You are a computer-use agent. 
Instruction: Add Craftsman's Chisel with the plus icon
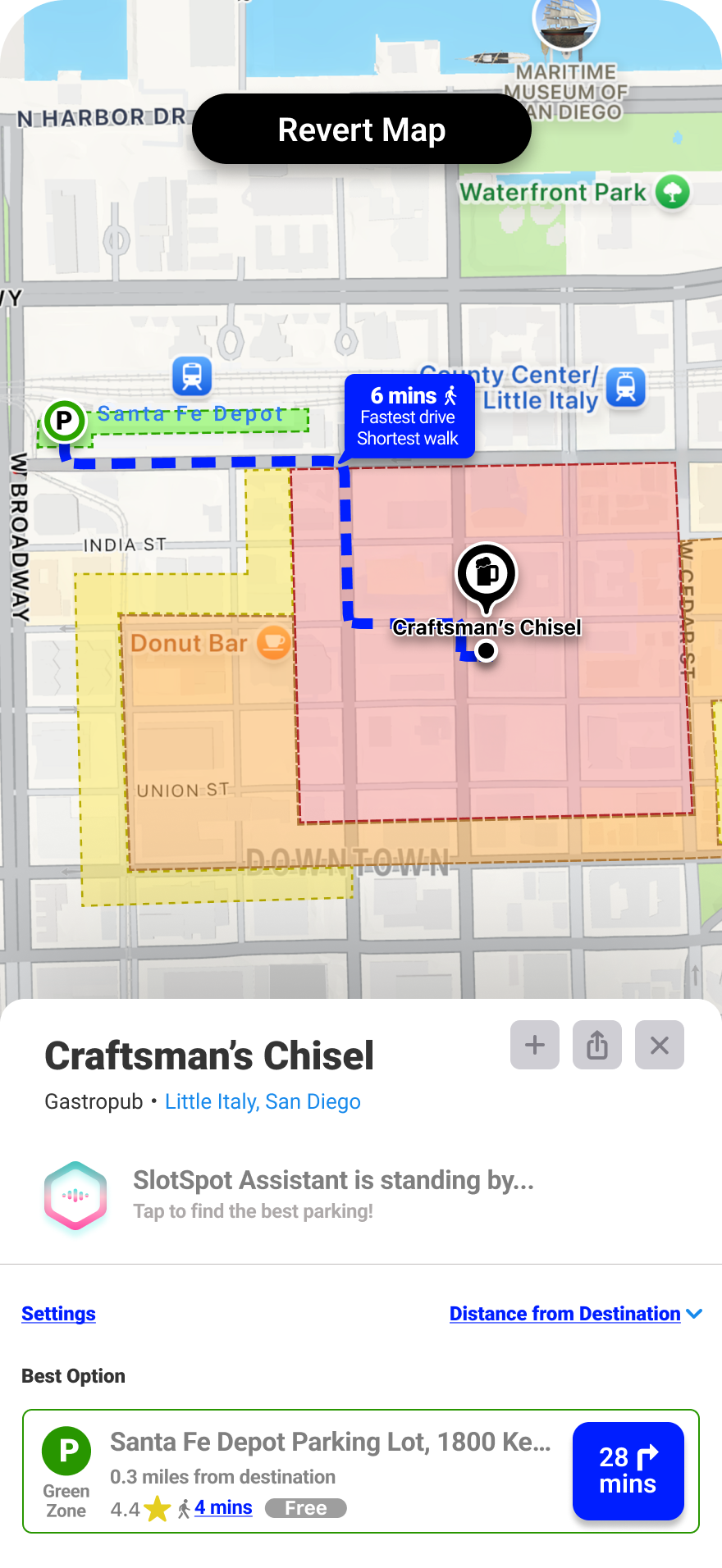[535, 1045]
